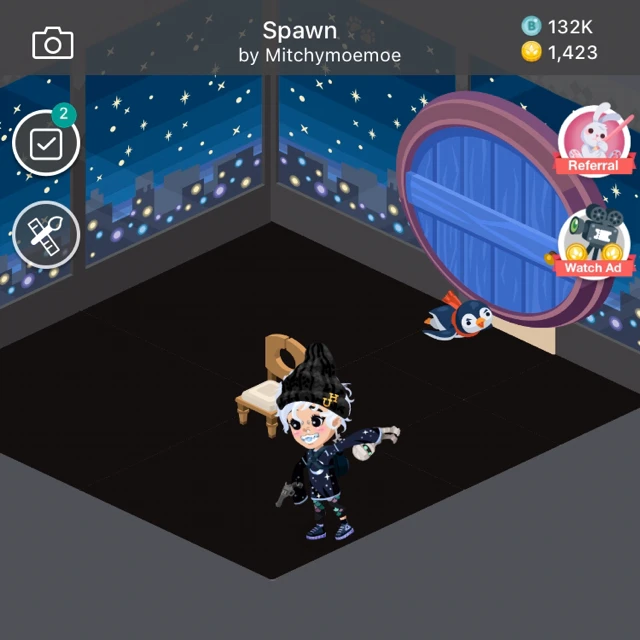Open the checklist tasks with 2 badge

coord(46,144)
